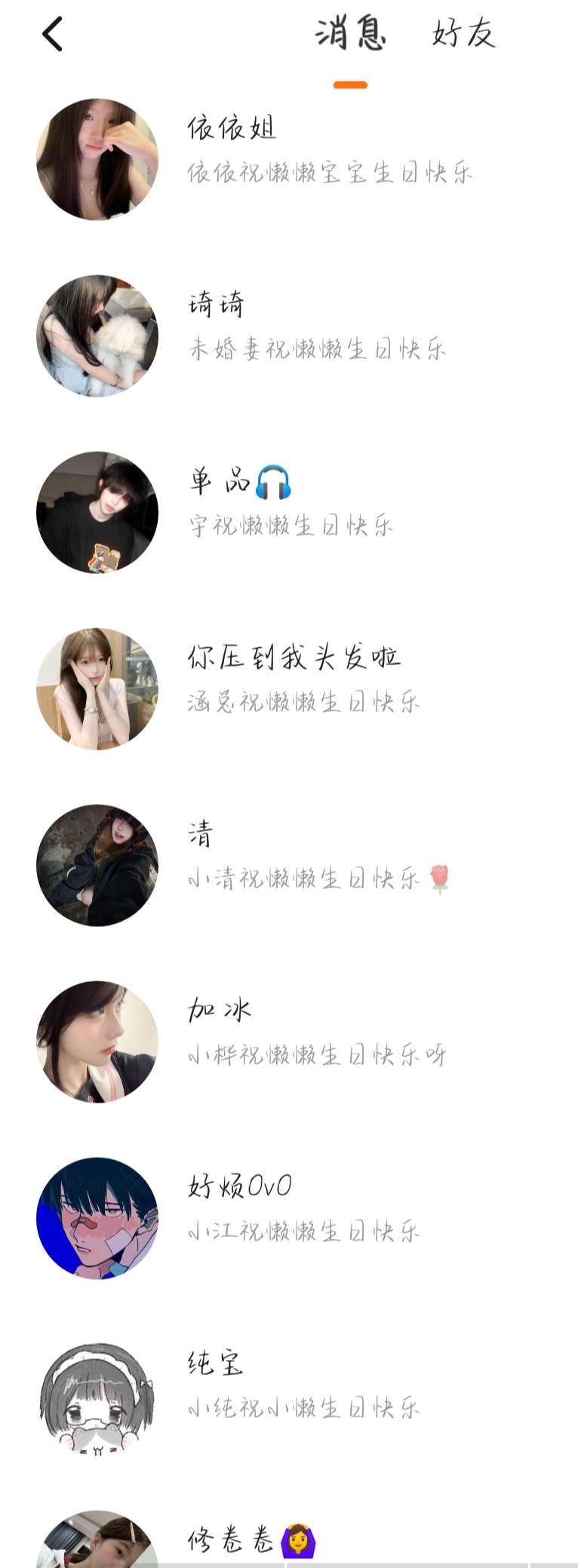Switch to the 好友 tab
The height and width of the screenshot is (1568, 578).
[463, 35]
